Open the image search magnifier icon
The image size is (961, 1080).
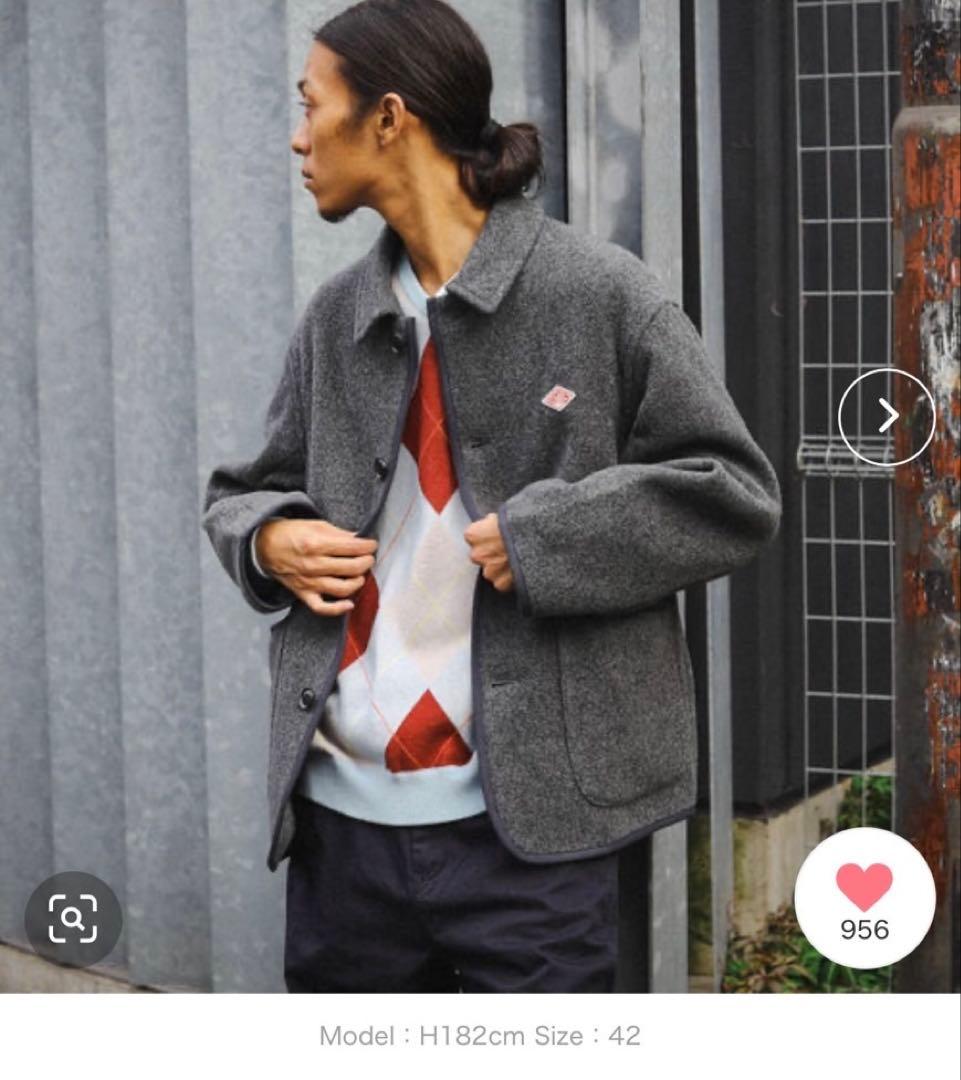pos(73,918)
